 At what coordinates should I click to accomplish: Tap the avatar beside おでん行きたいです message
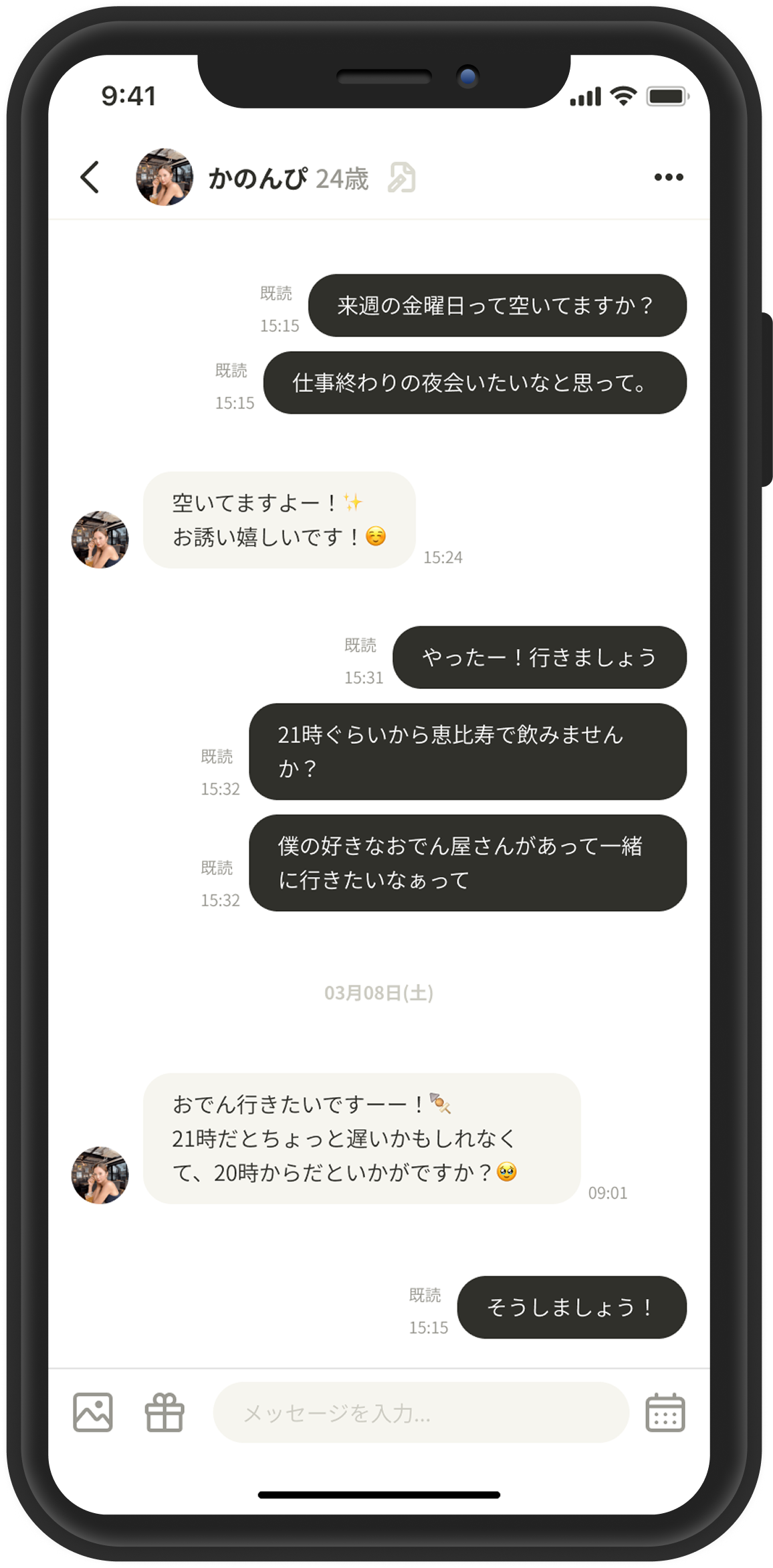[100, 1175]
